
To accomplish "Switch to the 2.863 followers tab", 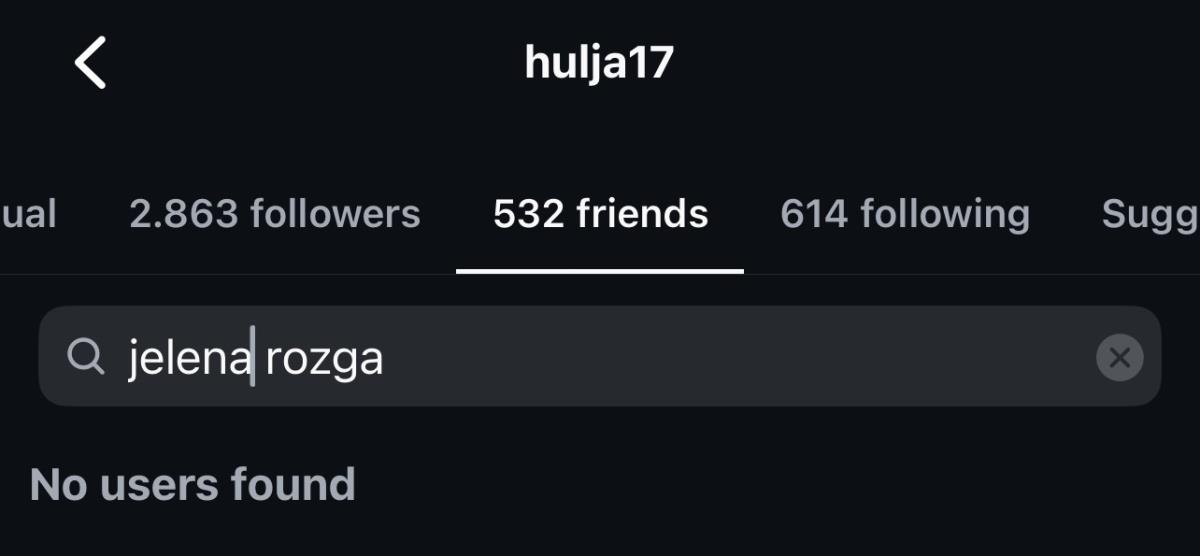I will click(275, 214).
